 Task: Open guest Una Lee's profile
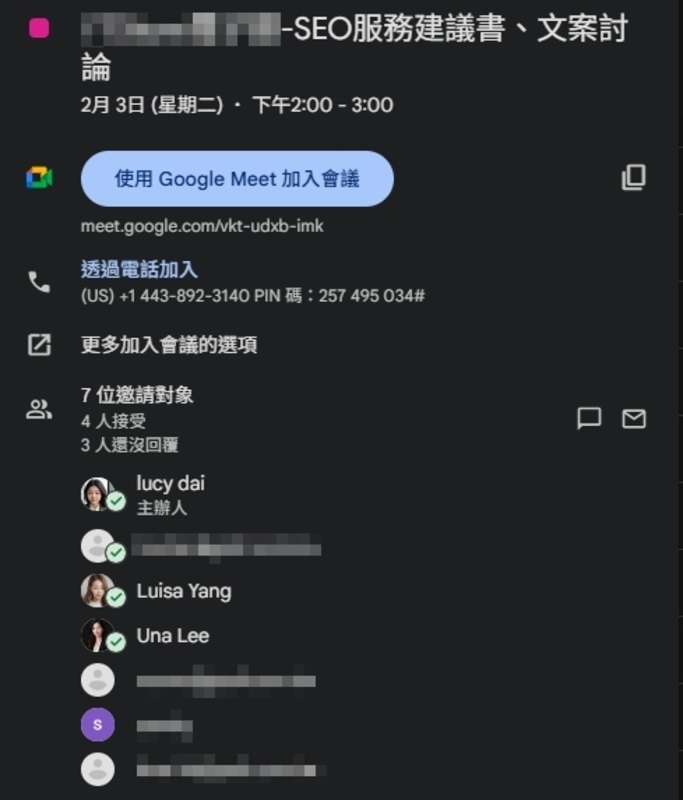pyautogui.click(x=172, y=636)
